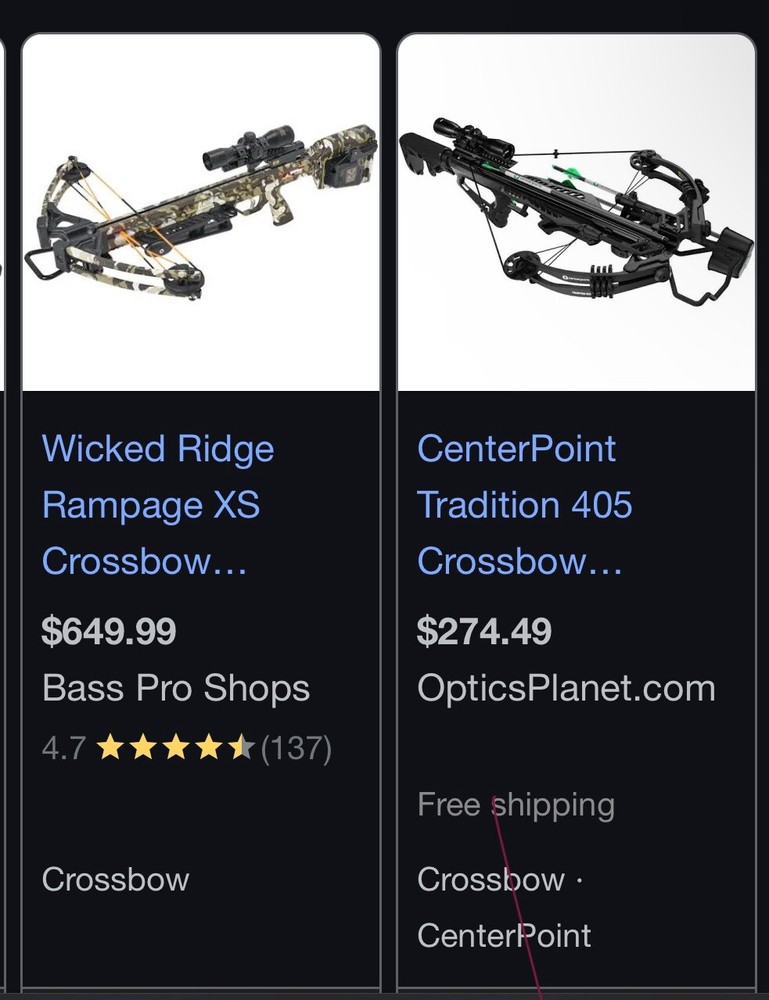Click the CenterPoint crossbow product photo
Image resolution: width=769 pixels, height=1000 pixels.
(578, 210)
